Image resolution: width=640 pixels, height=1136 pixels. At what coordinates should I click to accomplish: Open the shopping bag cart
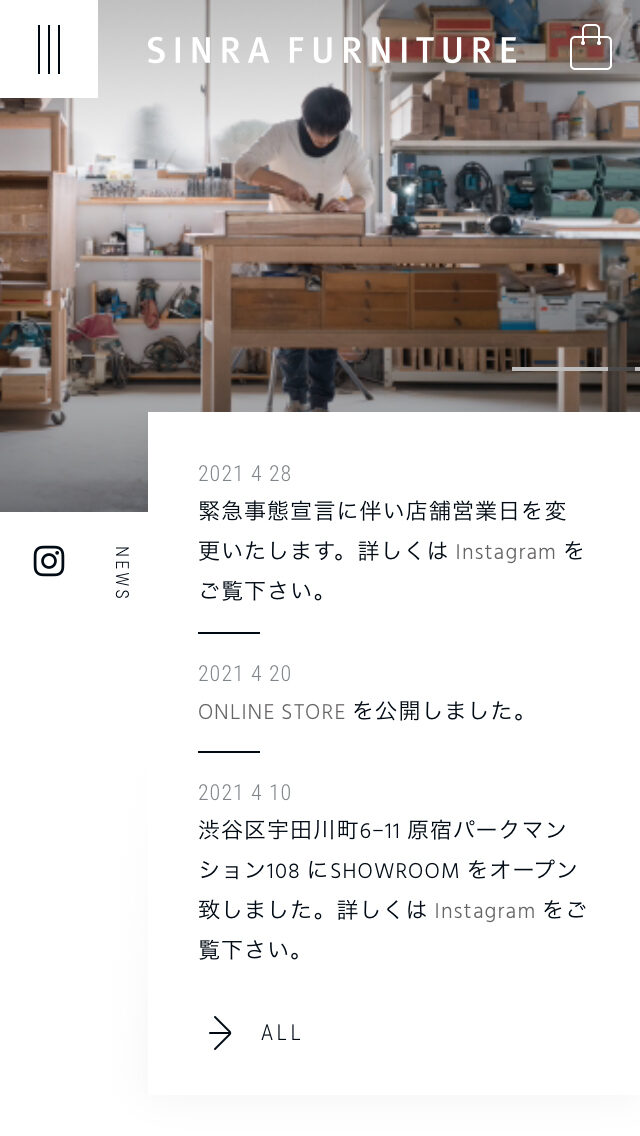[x=590, y=48]
